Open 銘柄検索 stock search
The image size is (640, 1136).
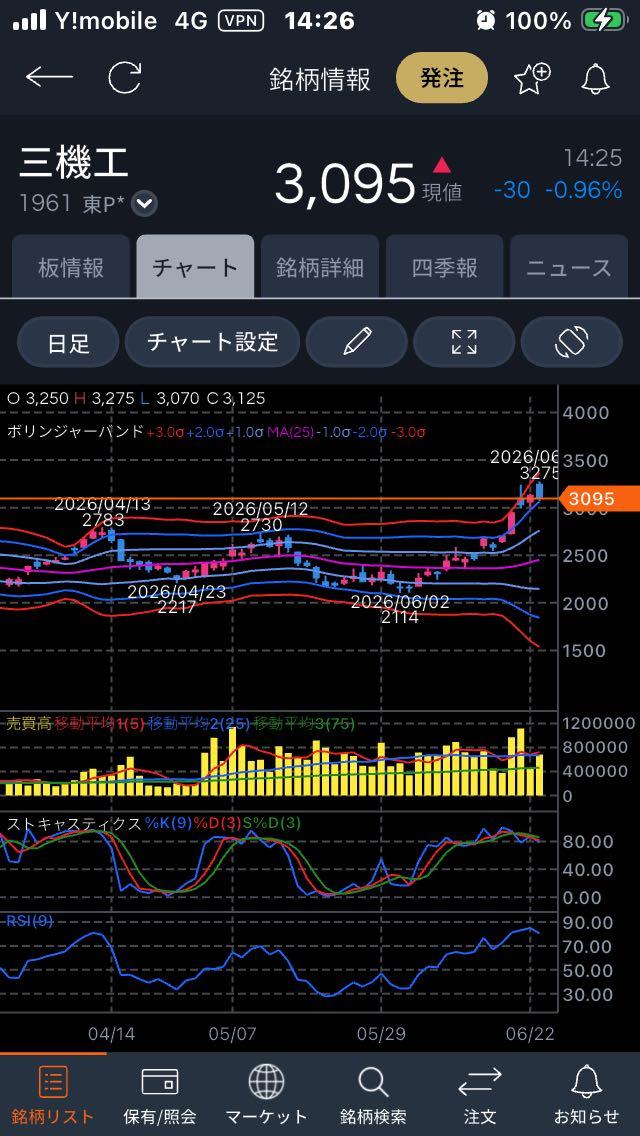coord(373,1094)
